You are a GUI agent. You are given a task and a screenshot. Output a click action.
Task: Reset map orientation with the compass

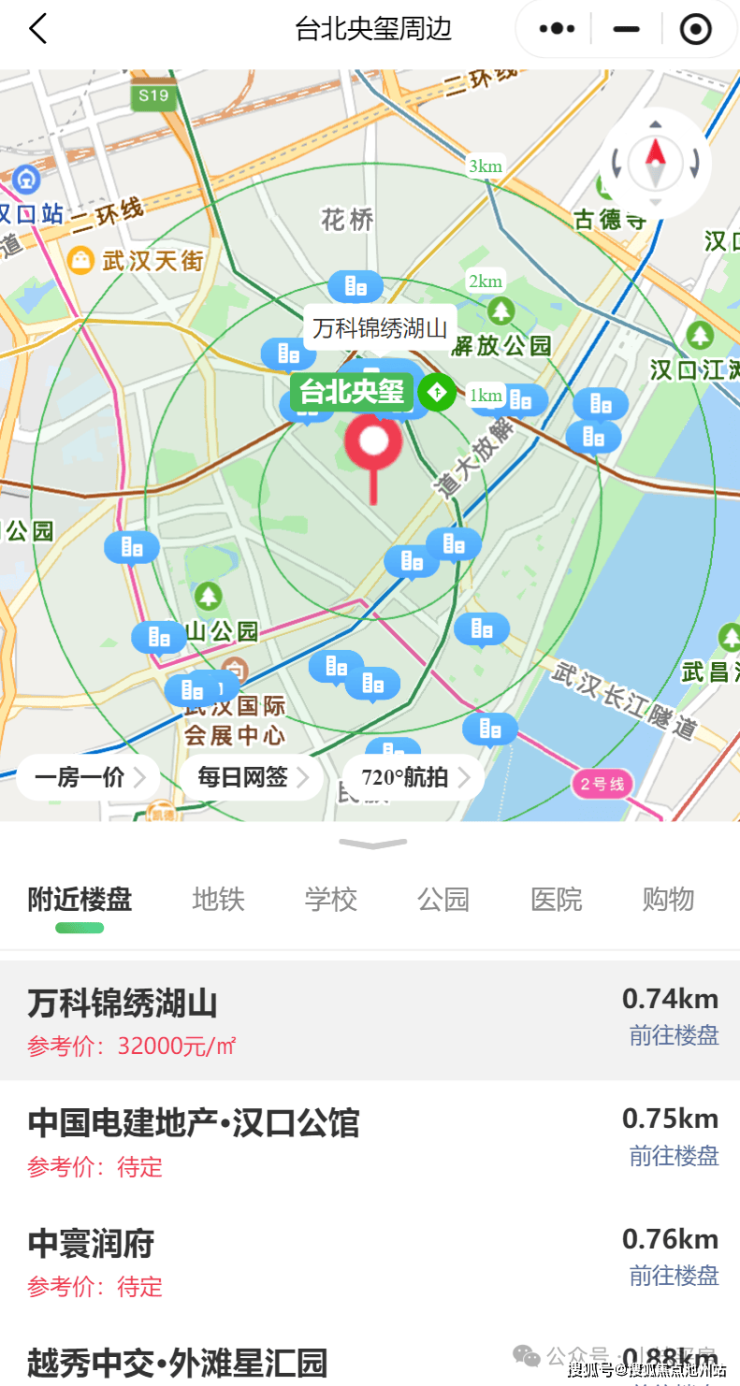click(656, 162)
